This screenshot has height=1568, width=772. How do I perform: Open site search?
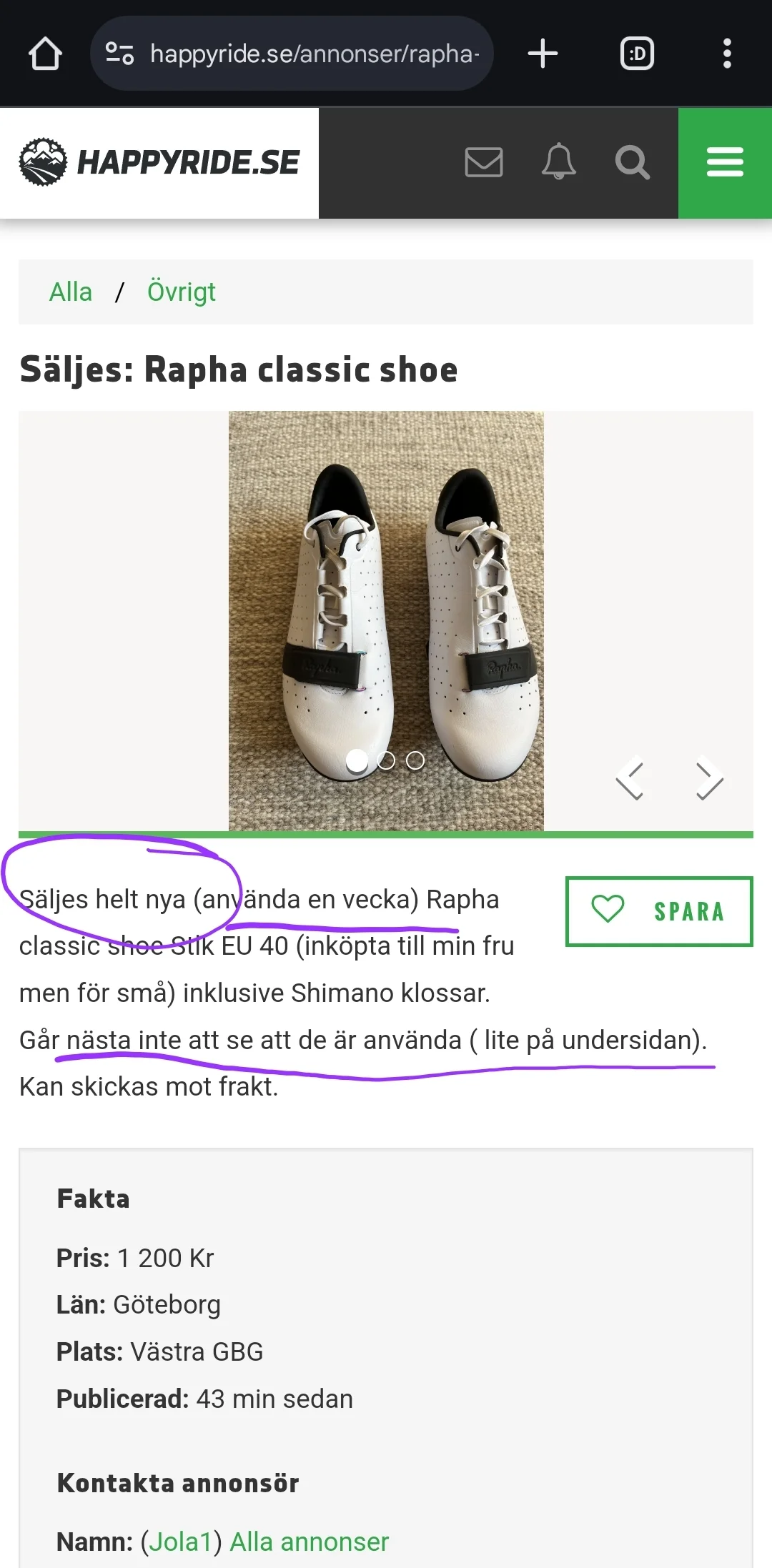click(x=632, y=162)
